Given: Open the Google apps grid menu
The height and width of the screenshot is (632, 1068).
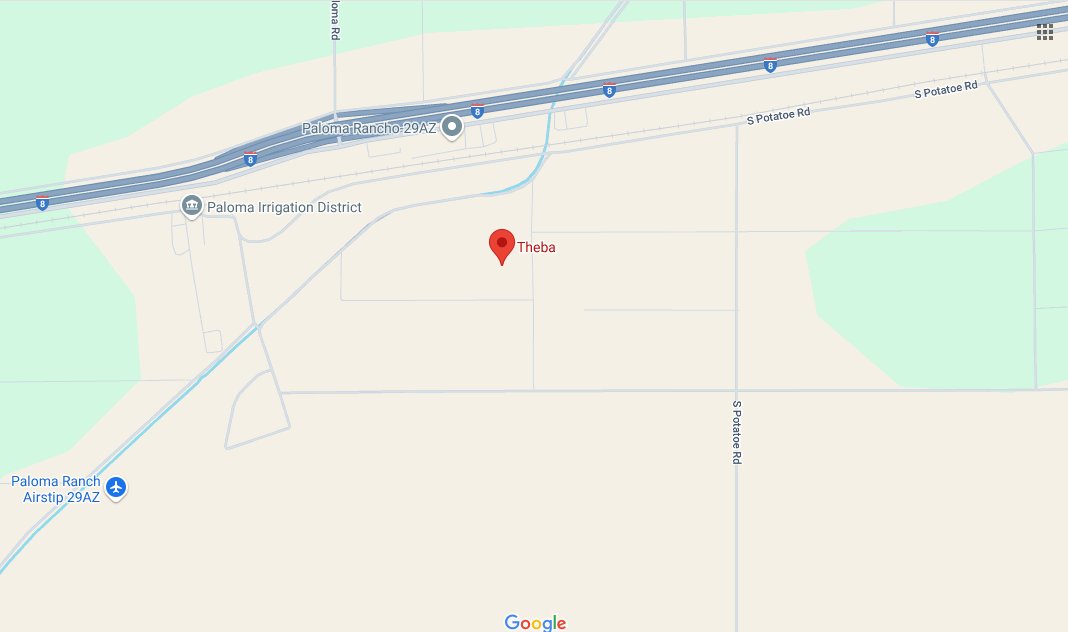Looking at the screenshot, I should 1045,32.
